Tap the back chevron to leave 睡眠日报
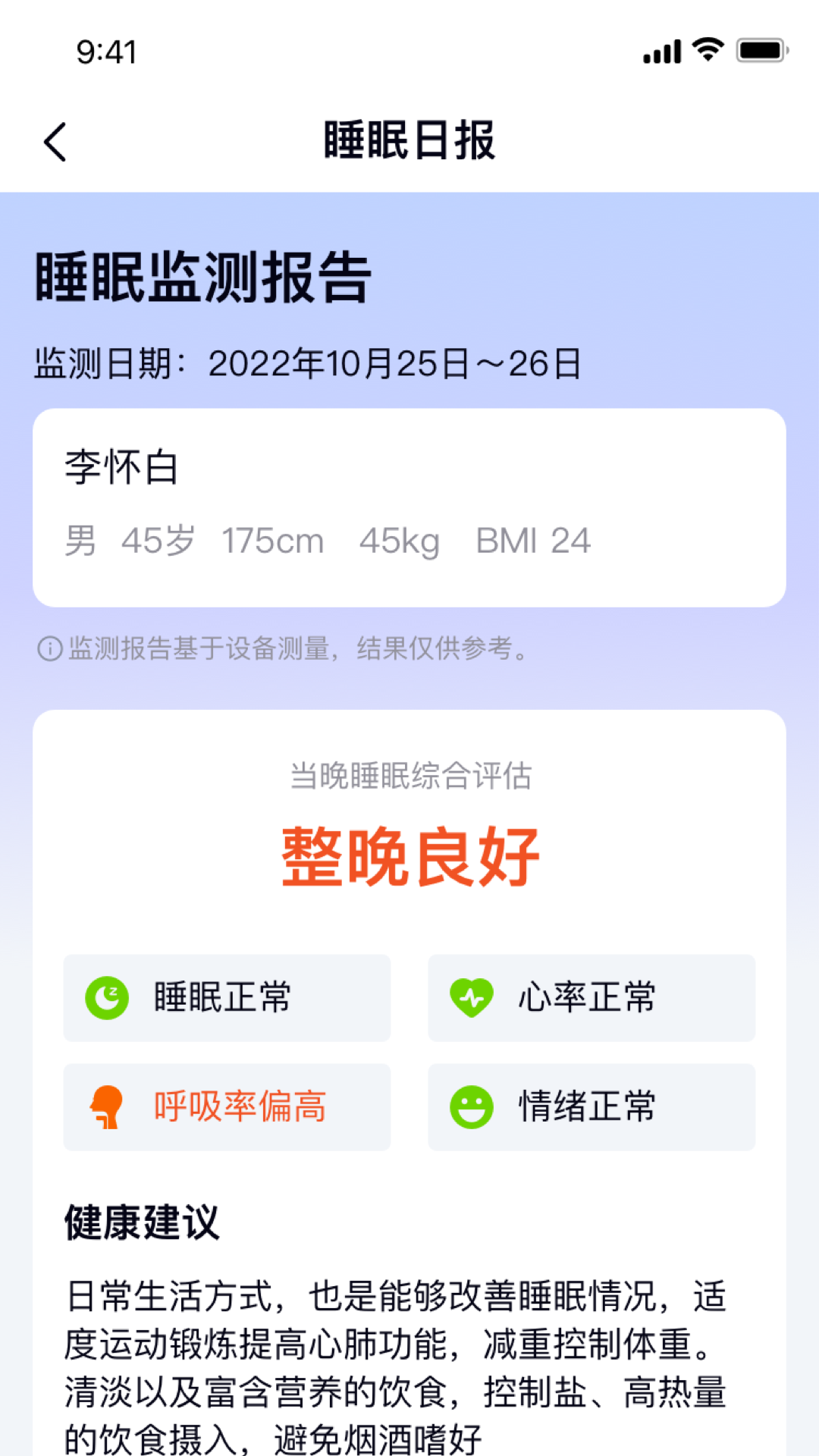This screenshot has height=1456, width=819. tap(54, 141)
